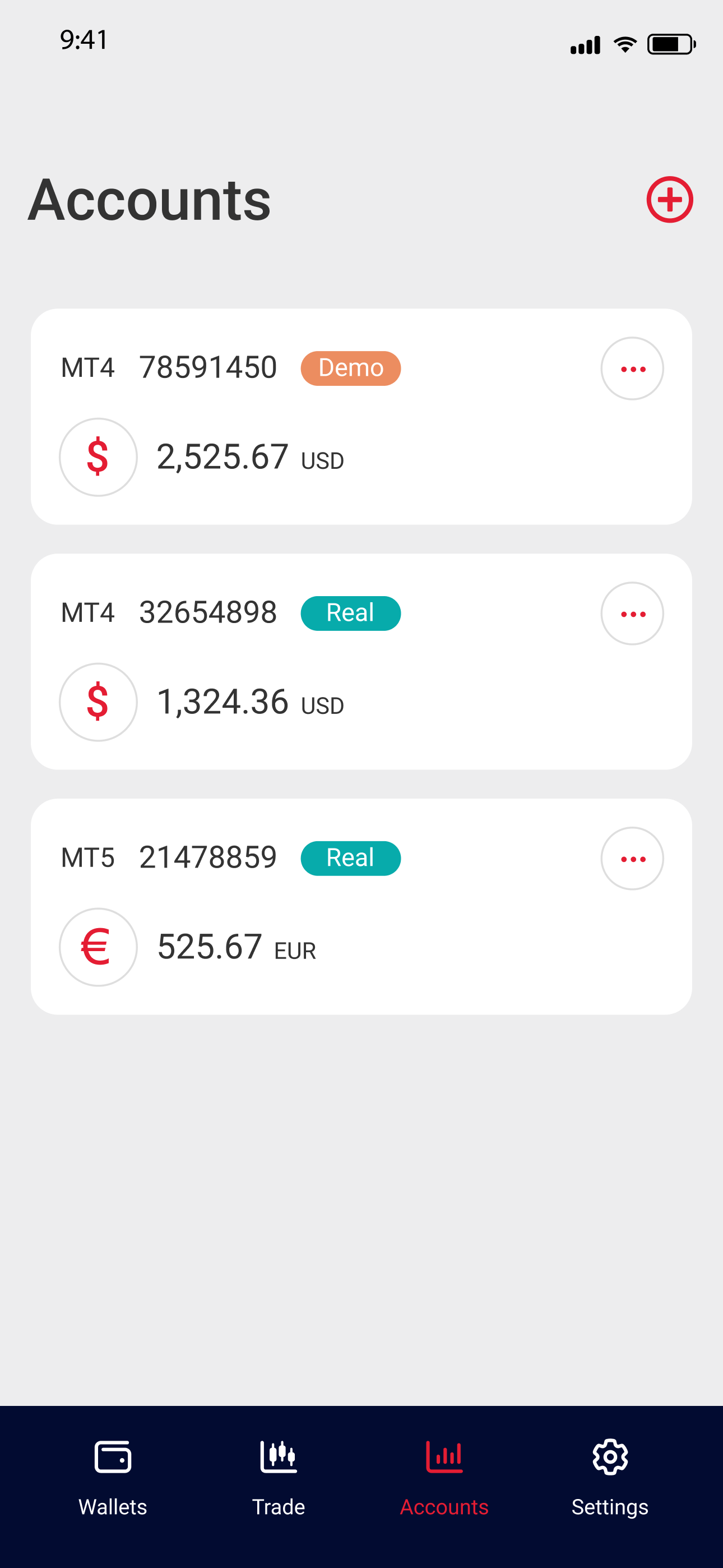Open the MT5 EUR account card
Image resolution: width=723 pixels, height=1568 pixels.
tap(361, 907)
